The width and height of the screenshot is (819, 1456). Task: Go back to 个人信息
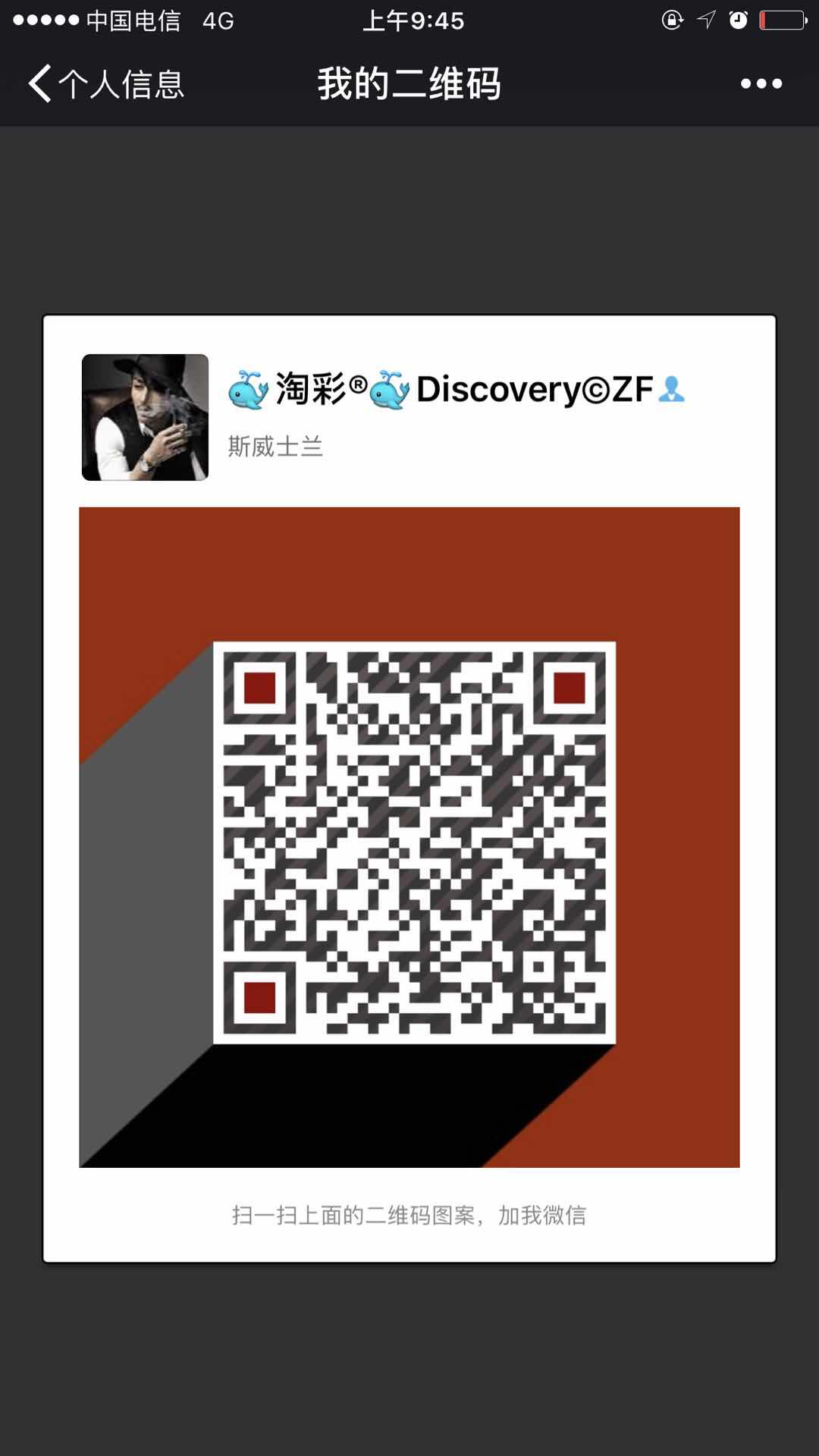pyautogui.click(x=106, y=83)
